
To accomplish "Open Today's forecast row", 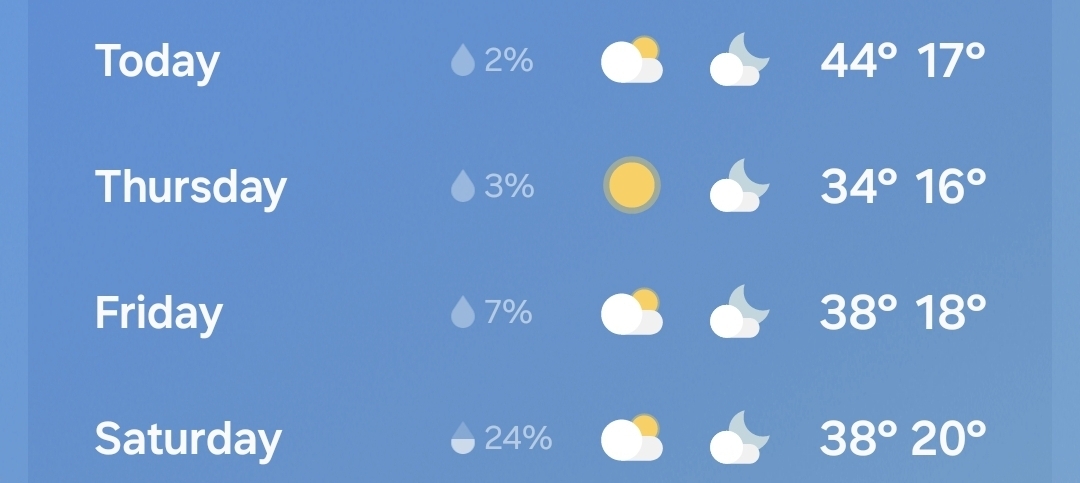I will (540, 62).
